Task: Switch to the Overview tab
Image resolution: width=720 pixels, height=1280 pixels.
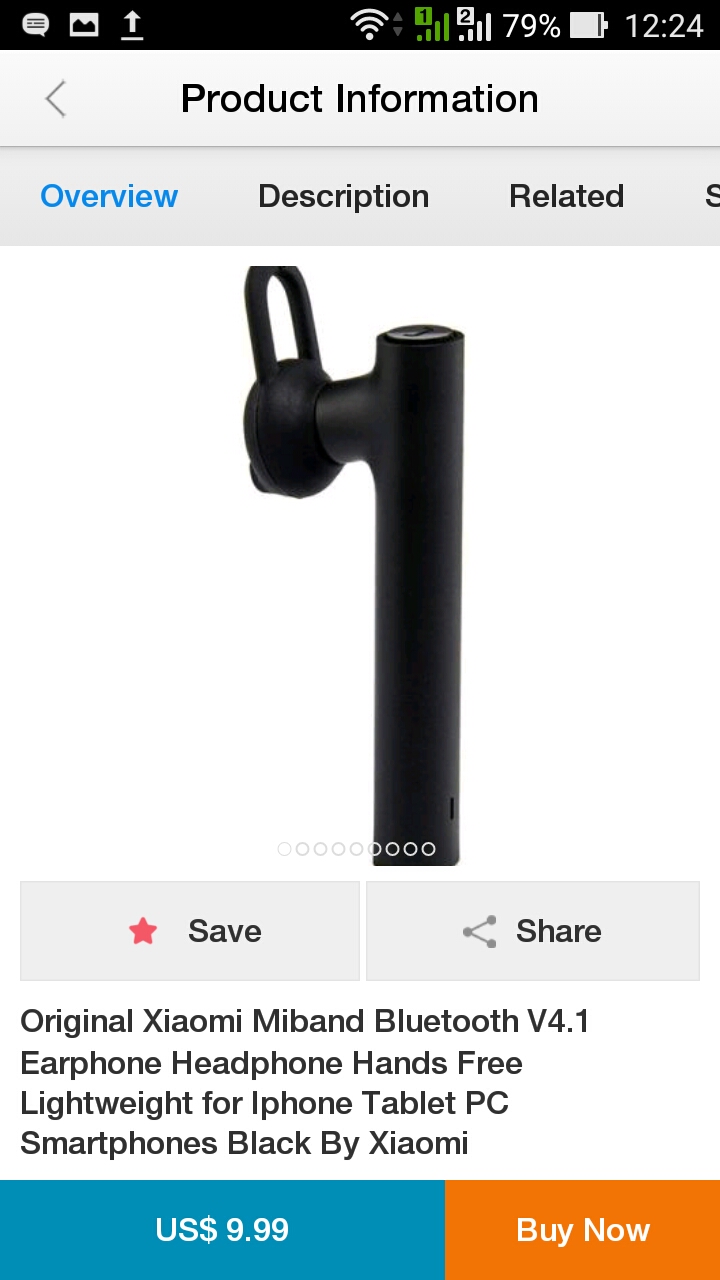Action: tap(109, 196)
